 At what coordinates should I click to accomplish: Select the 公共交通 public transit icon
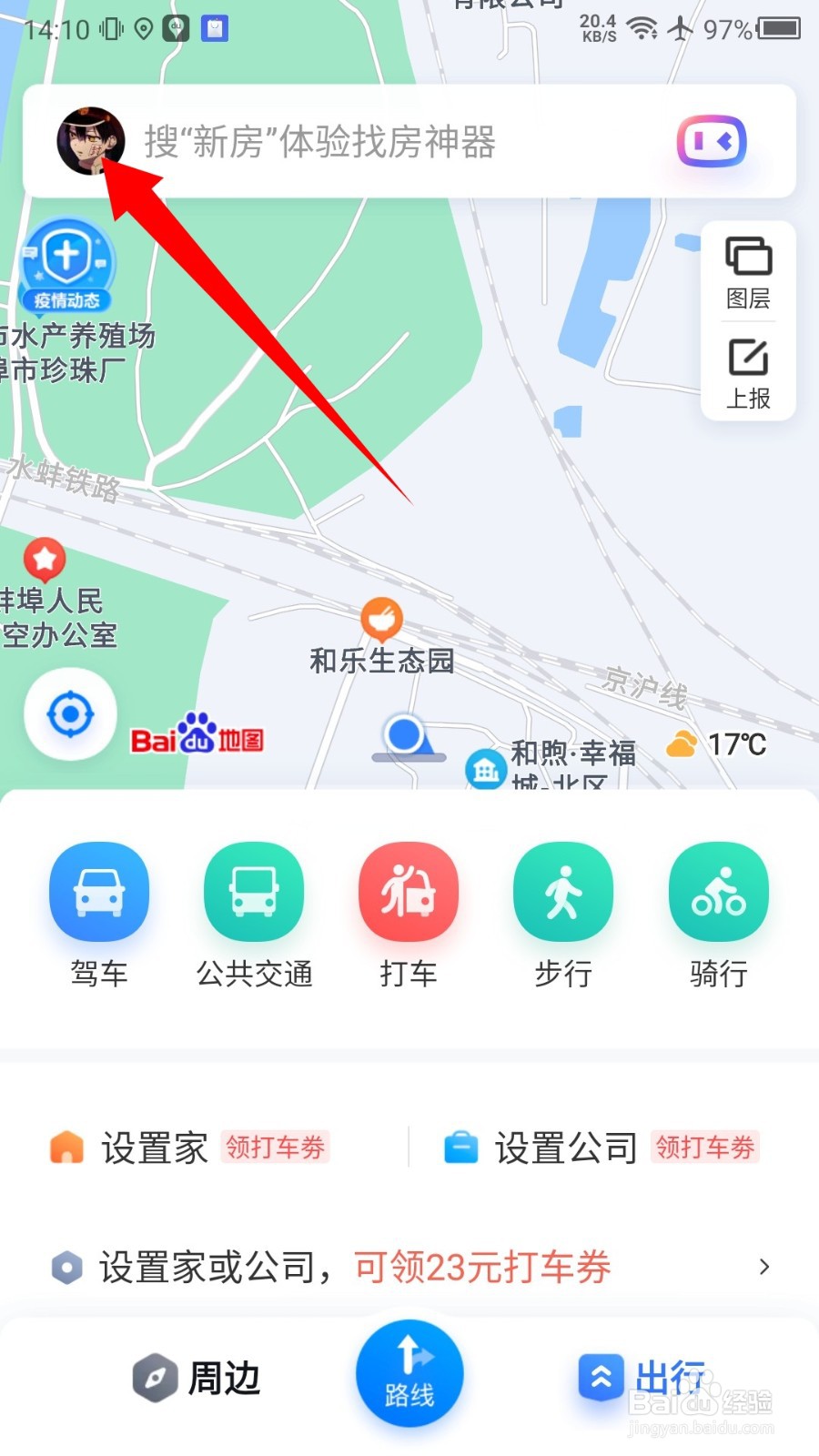254,892
